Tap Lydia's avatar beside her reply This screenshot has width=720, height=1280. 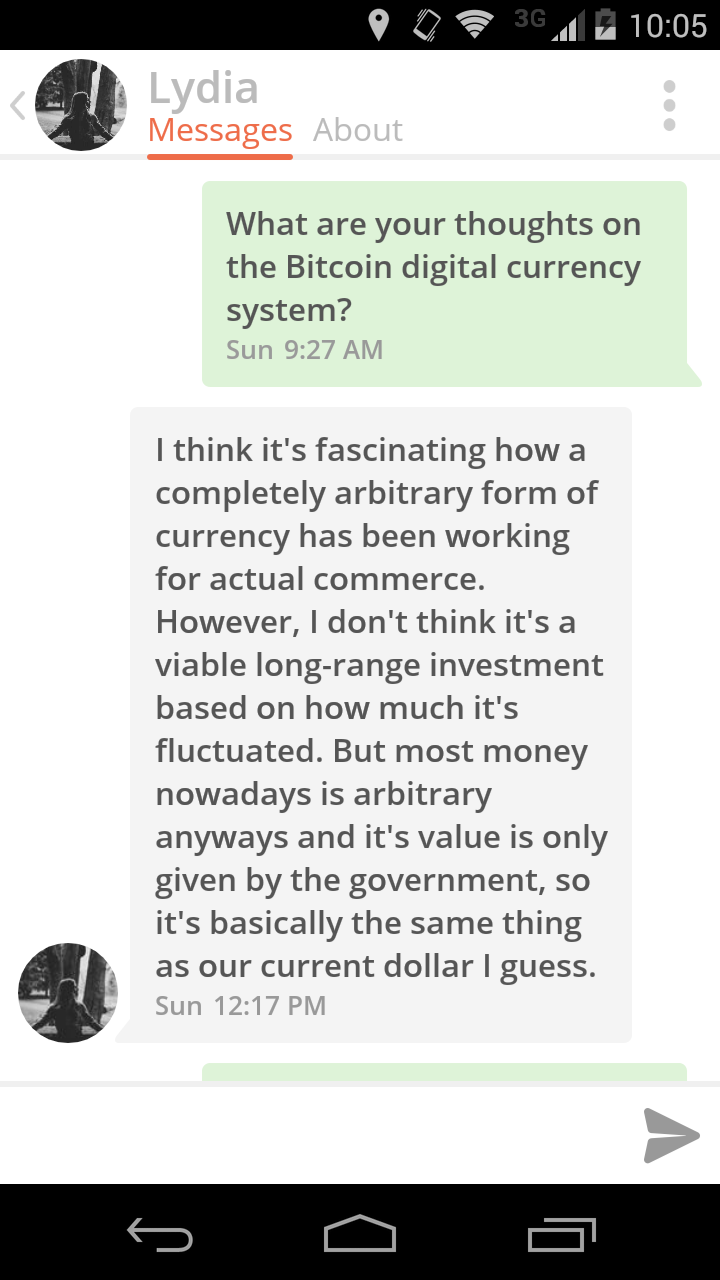[68, 993]
